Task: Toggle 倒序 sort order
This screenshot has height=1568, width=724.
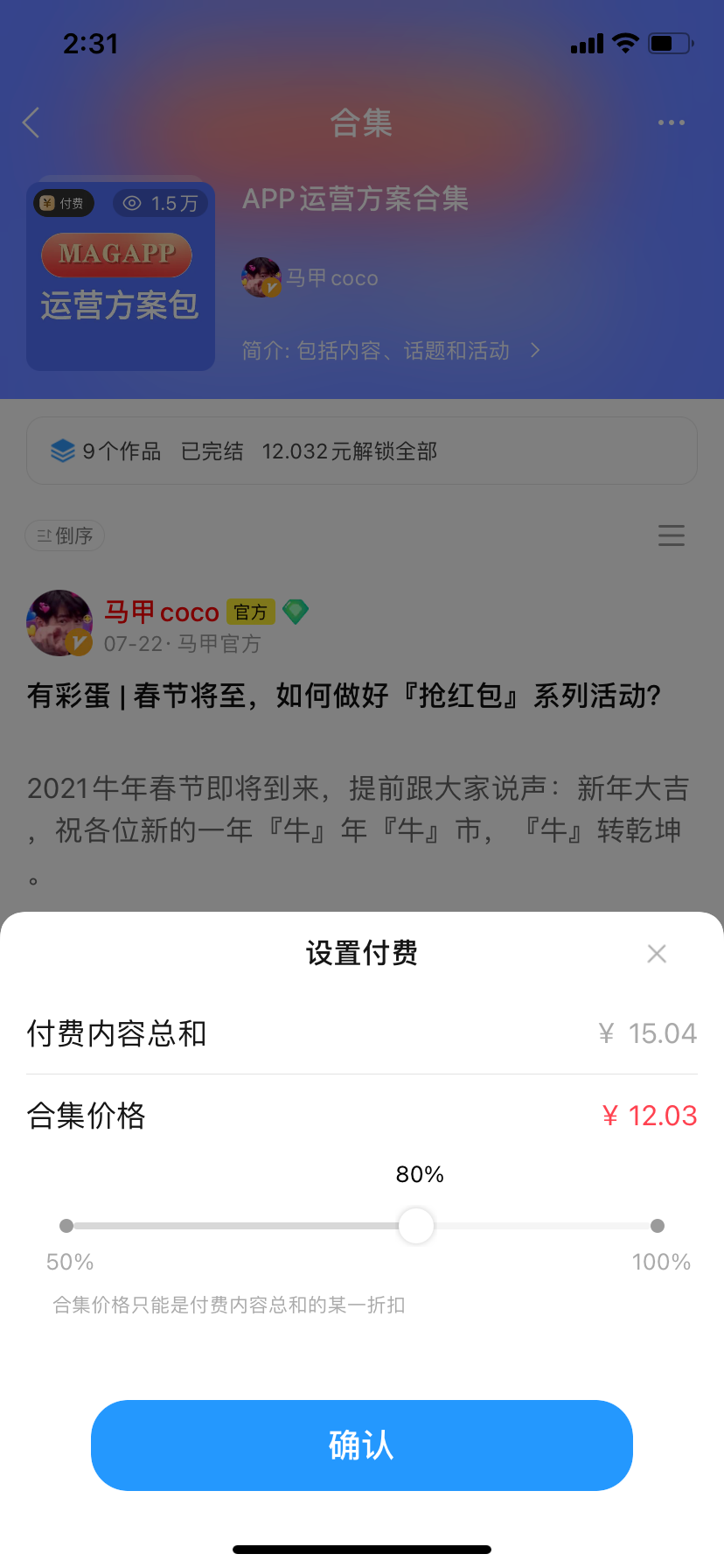Action: (x=65, y=535)
